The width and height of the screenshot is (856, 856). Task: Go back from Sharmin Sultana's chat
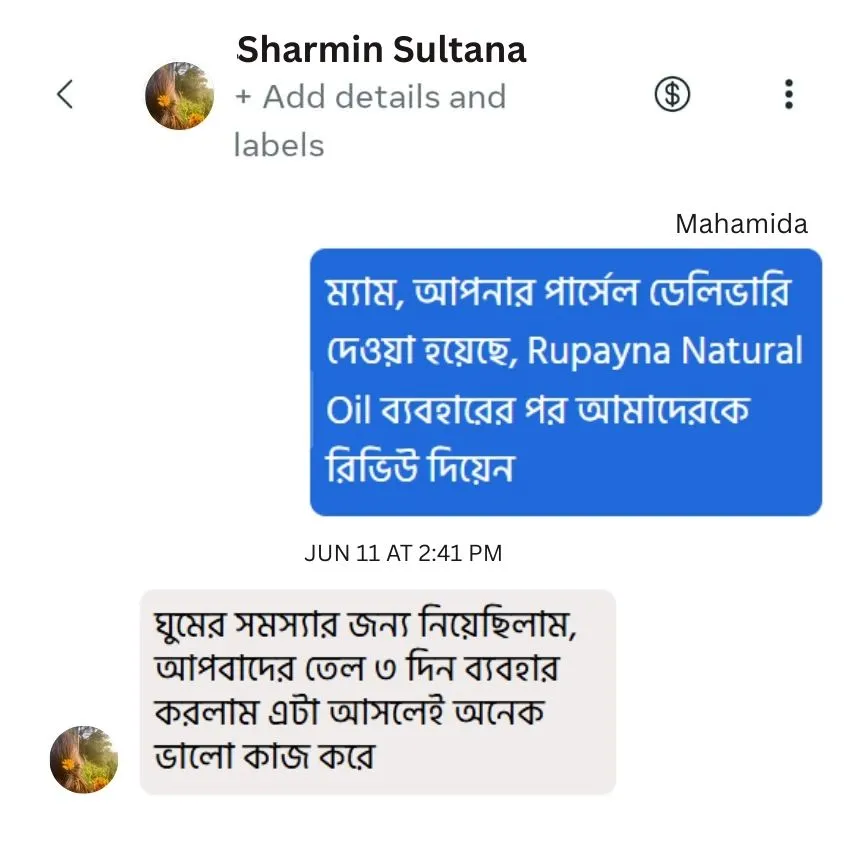coord(65,95)
